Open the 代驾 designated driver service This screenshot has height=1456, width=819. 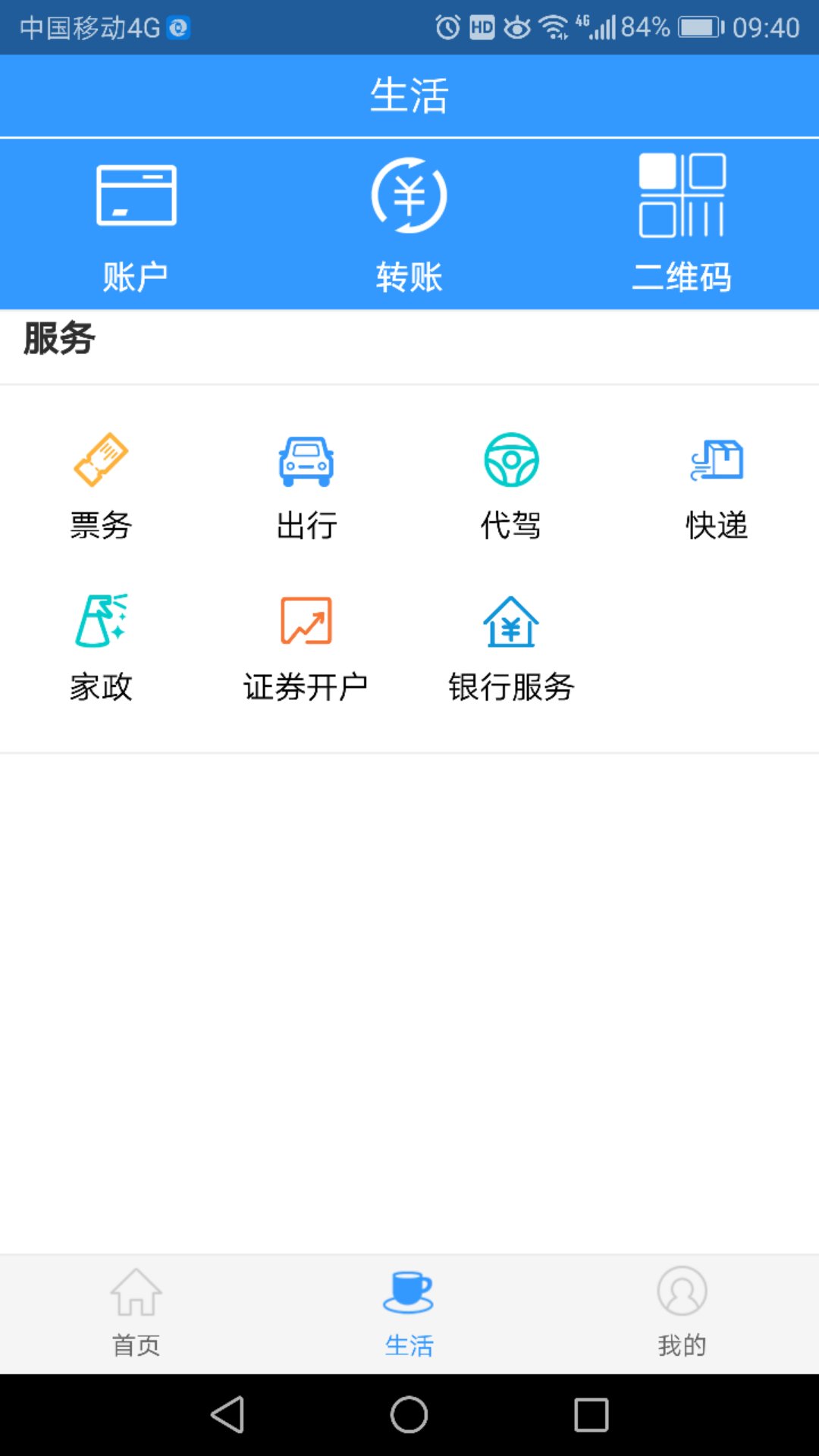pyautogui.click(x=511, y=485)
